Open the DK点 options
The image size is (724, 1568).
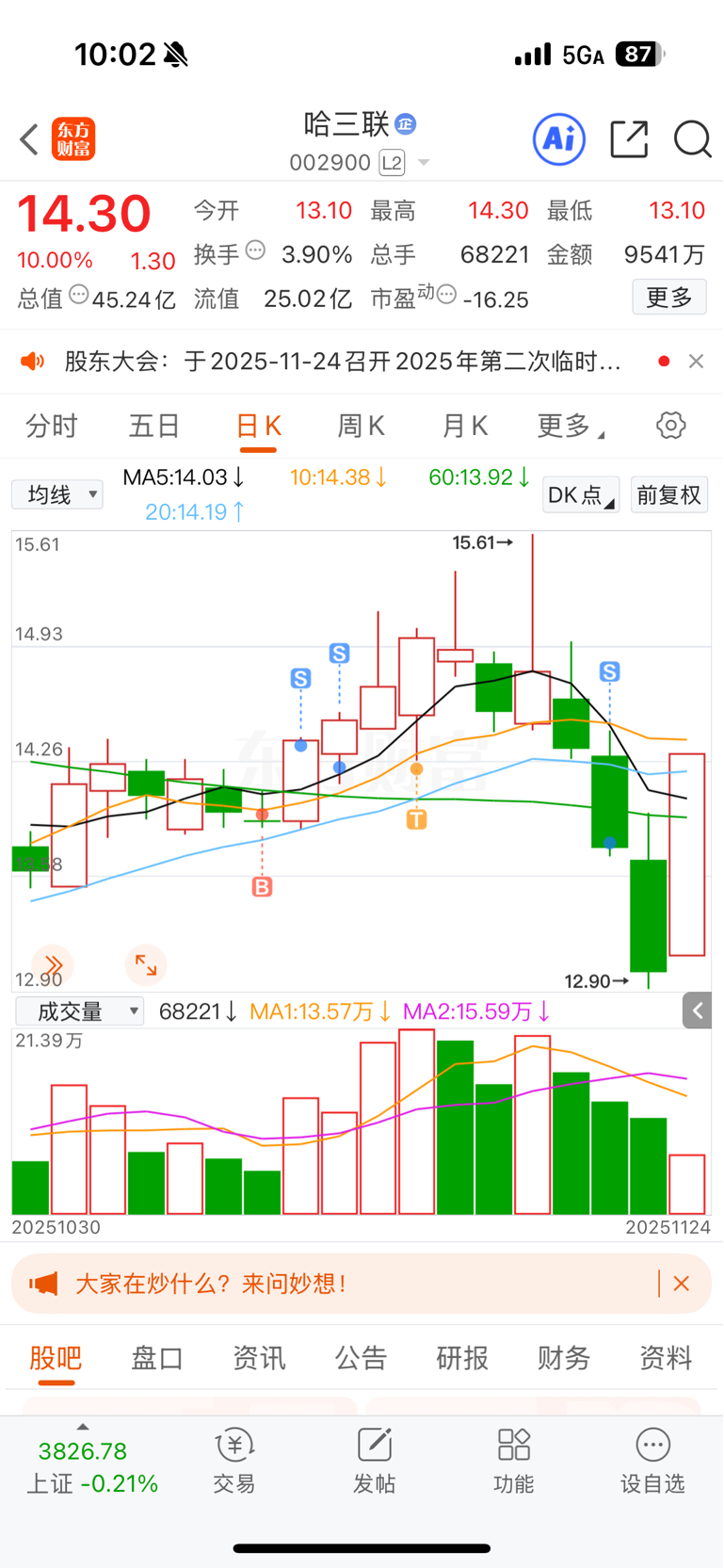pyautogui.click(x=580, y=495)
